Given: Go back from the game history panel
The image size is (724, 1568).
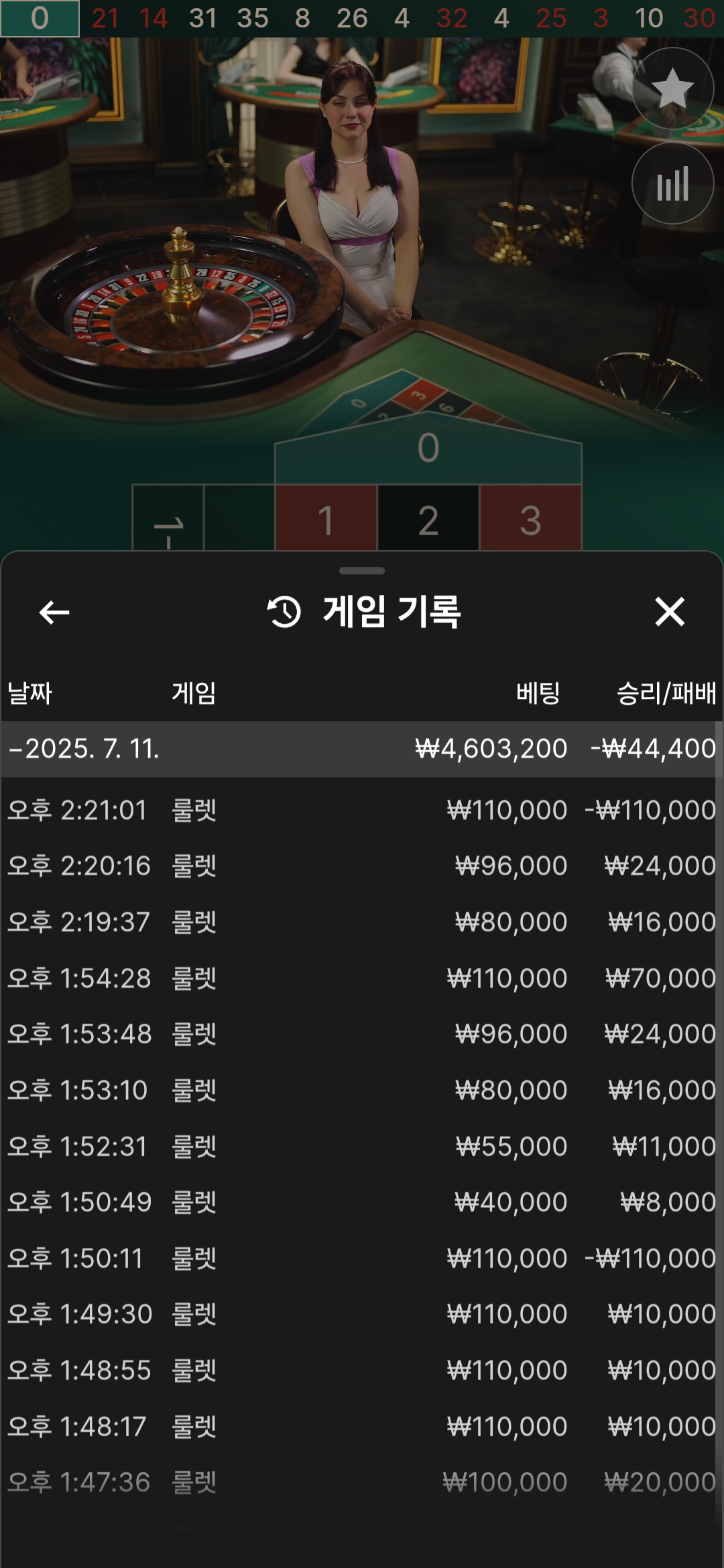Looking at the screenshot, I should pos(54,612).
